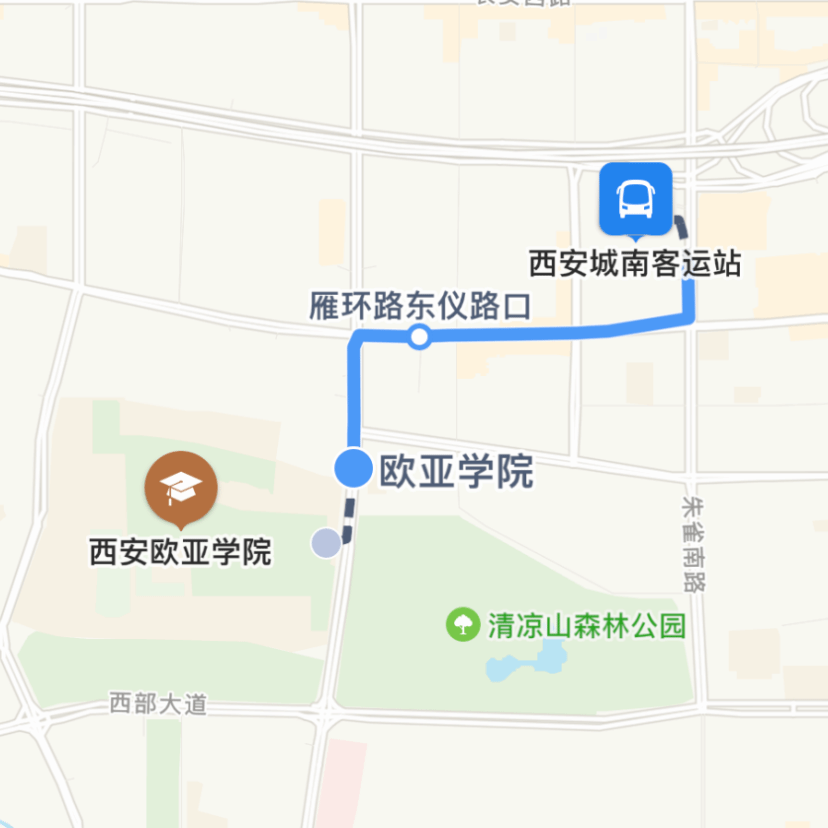Open the 西安欧亚学院 school marker
The height and width of the screenshot is (828, 828).
pos(181,488)
